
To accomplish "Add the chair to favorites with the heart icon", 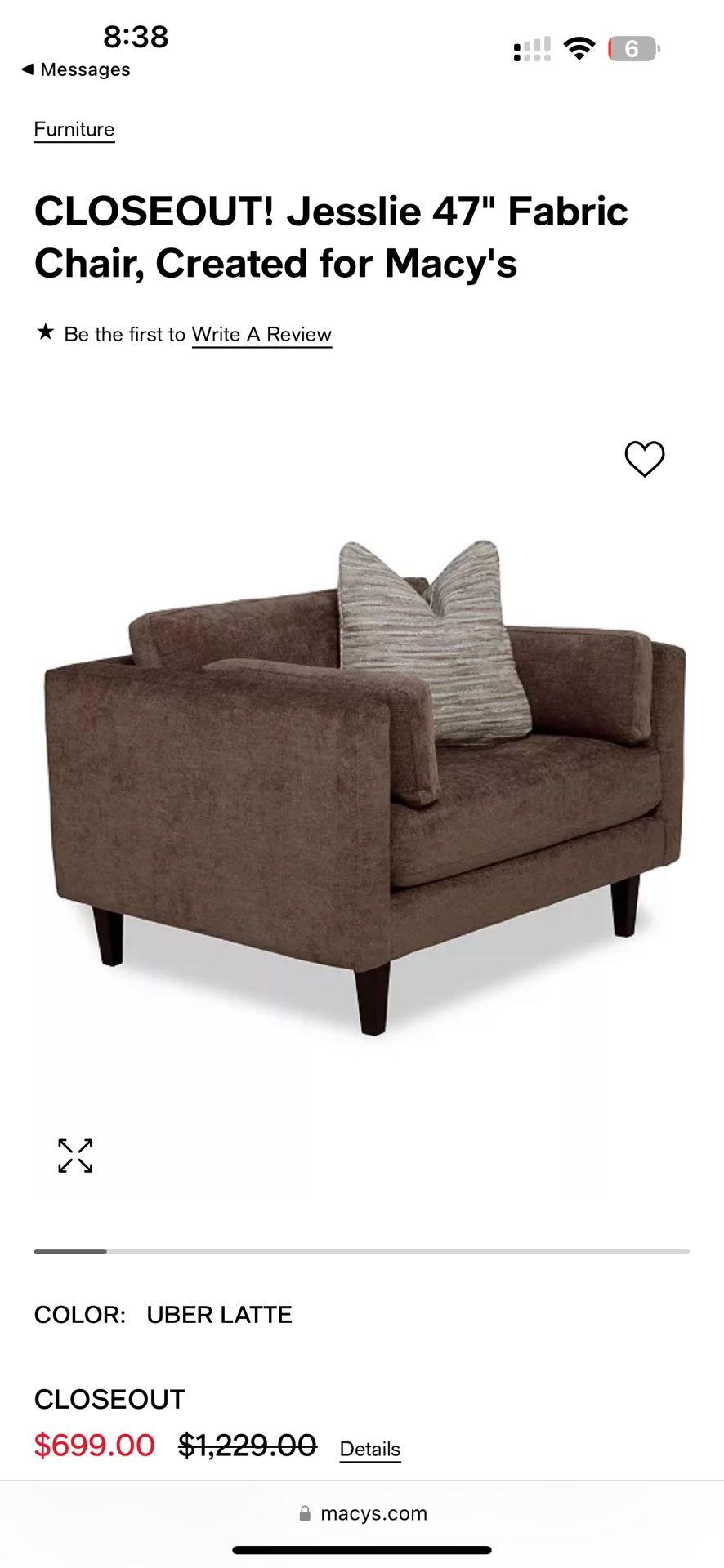I will [x=644, y=458].
